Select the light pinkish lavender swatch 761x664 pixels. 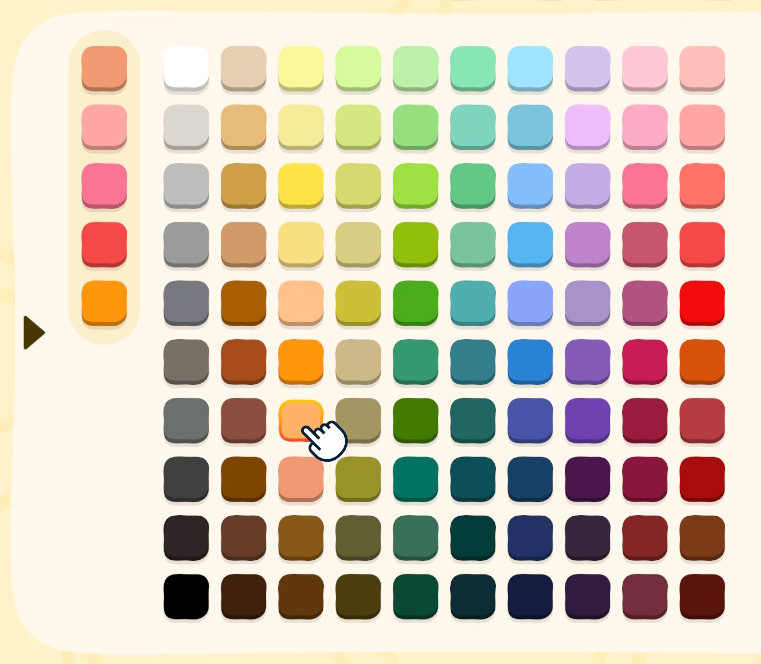tap(587, 125)
